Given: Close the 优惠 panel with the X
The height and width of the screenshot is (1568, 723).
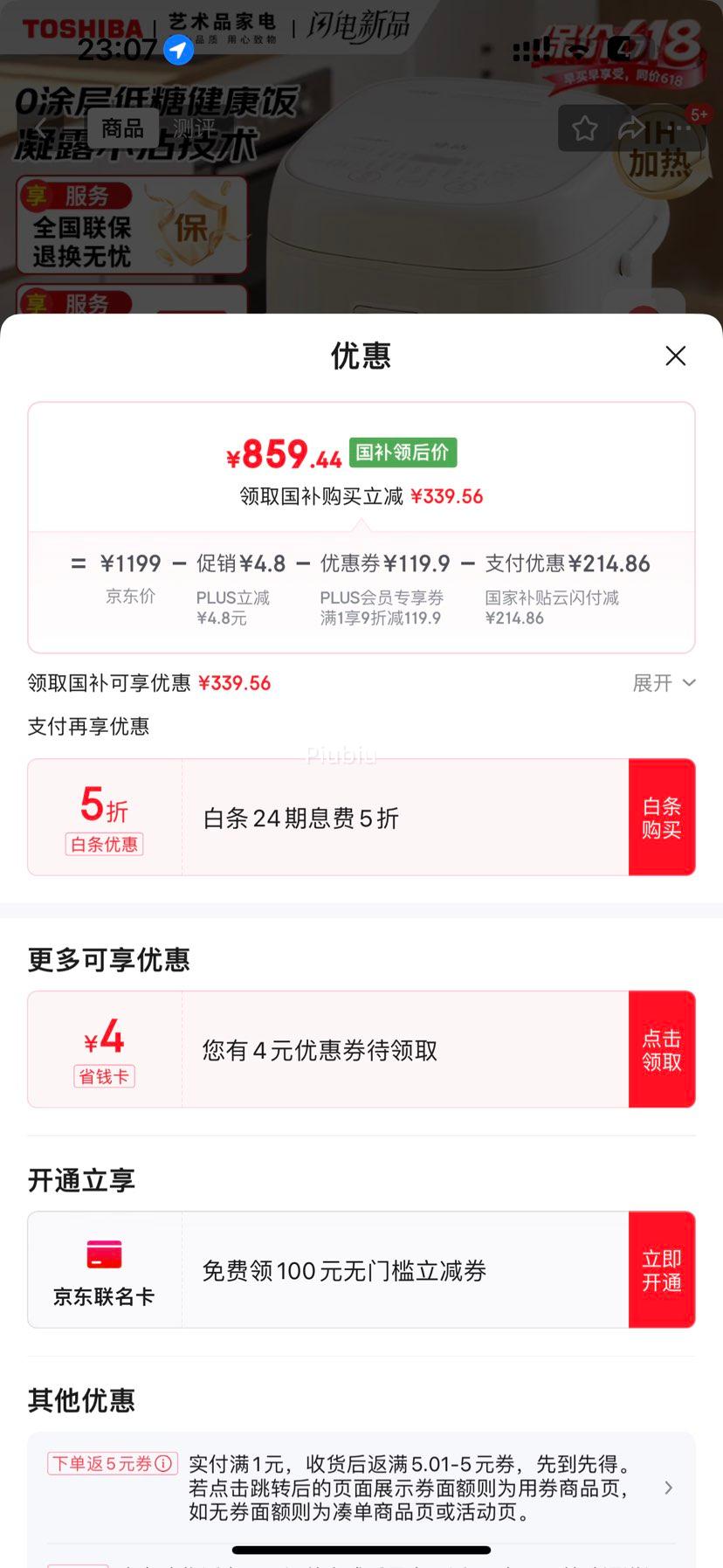Looking at the screenshot, I should pyautogui.click(x=675, y=356).
